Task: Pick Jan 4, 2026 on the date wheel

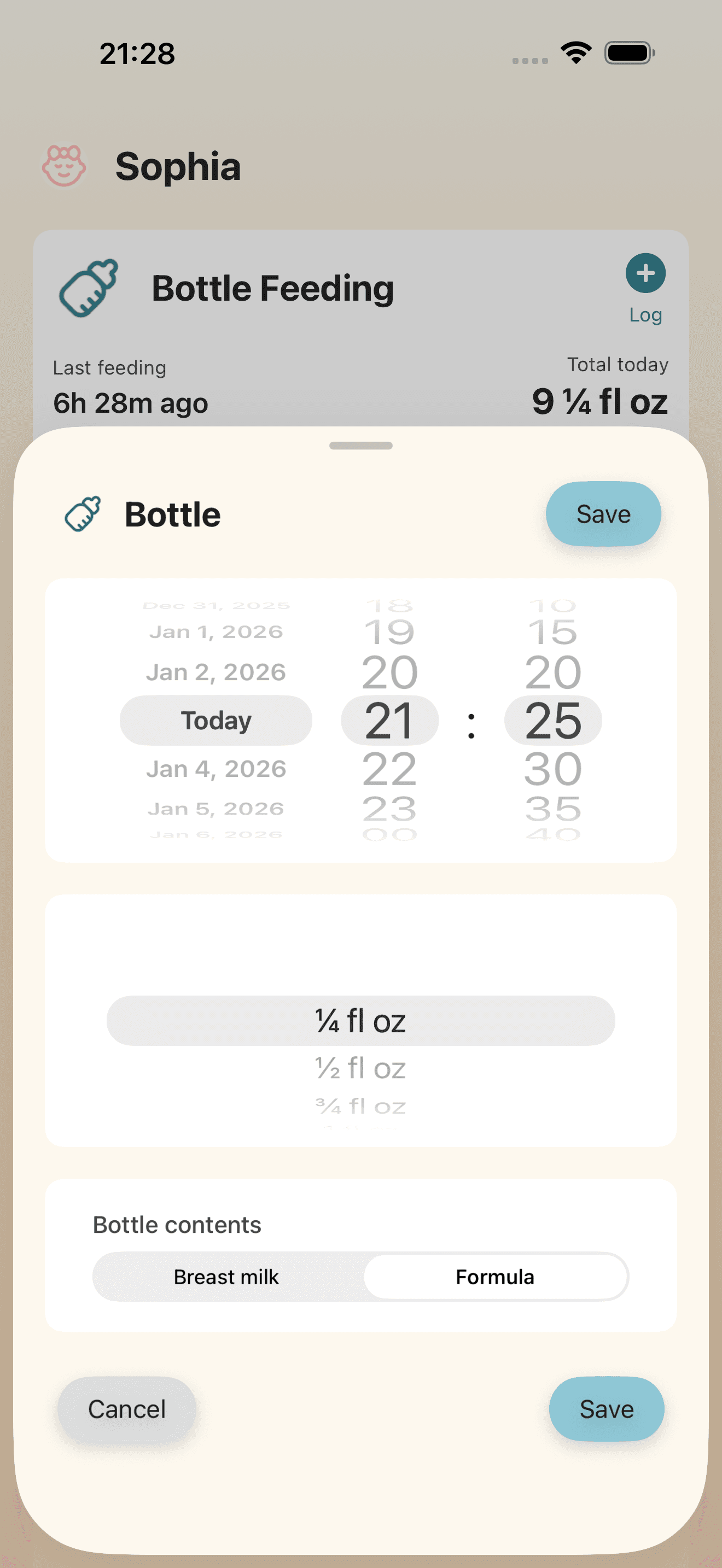Action: [x=216, y=768]
